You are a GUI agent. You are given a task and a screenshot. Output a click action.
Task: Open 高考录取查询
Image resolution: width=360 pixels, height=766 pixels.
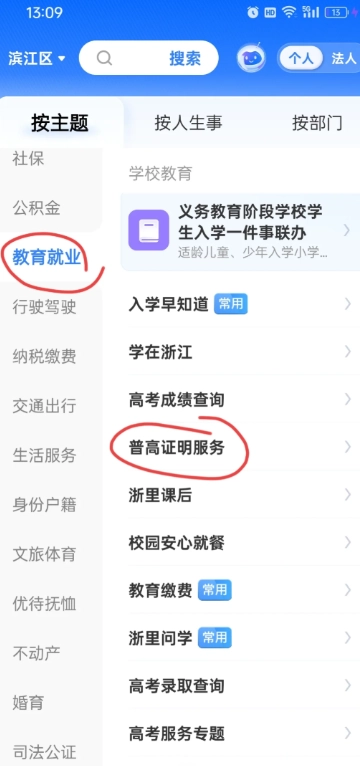point(240,685)
